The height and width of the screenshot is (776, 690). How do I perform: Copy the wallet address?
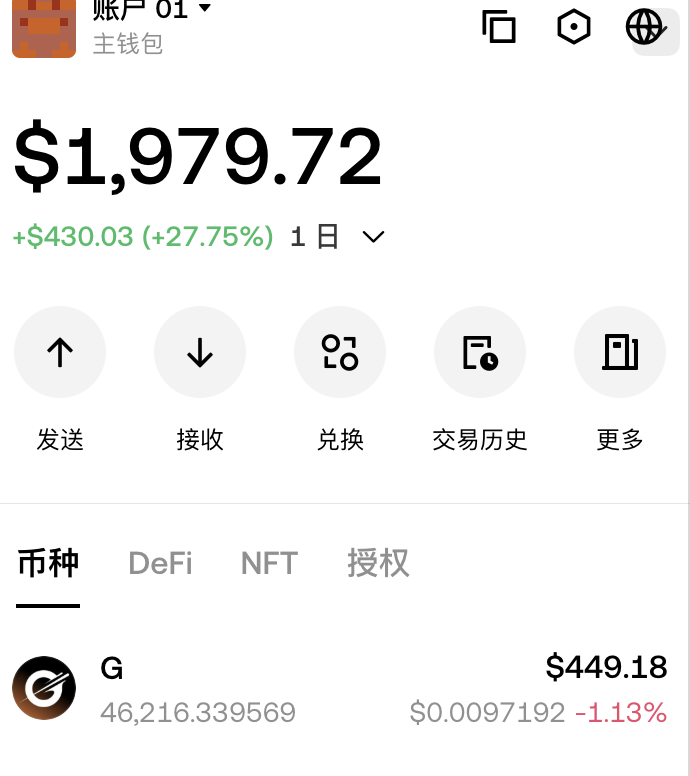tap(498, 27)
